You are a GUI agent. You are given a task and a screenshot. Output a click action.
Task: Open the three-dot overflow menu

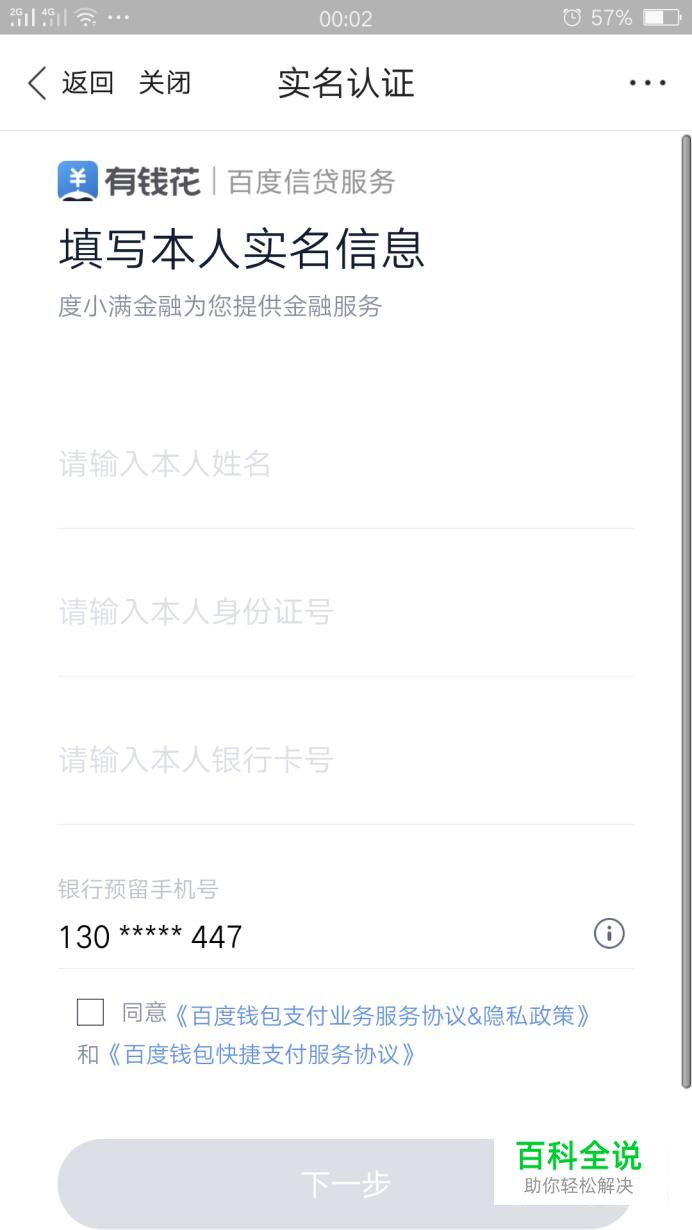click(647, 83)
